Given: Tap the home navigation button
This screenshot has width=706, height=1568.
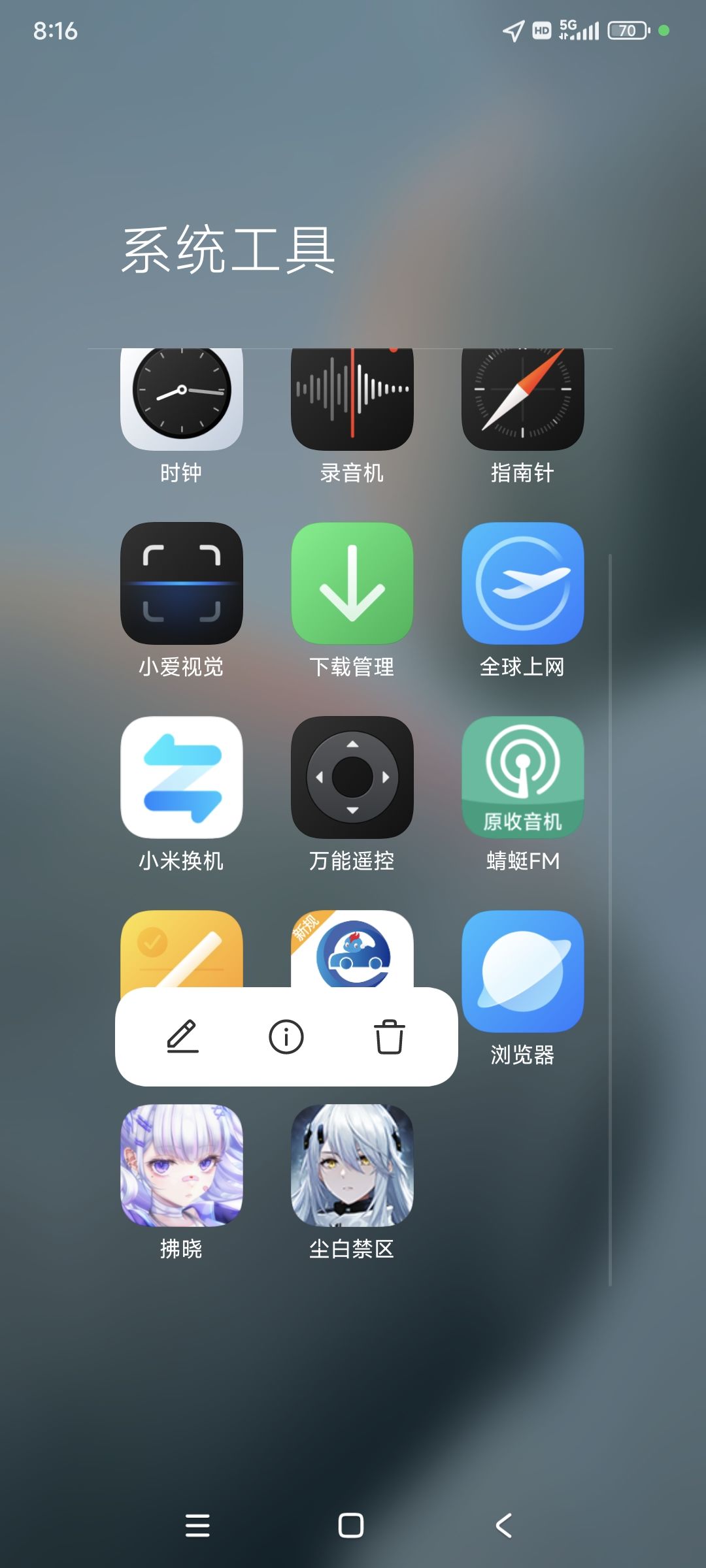Looking at the screenshot, I should click(x=351, y=1526).
